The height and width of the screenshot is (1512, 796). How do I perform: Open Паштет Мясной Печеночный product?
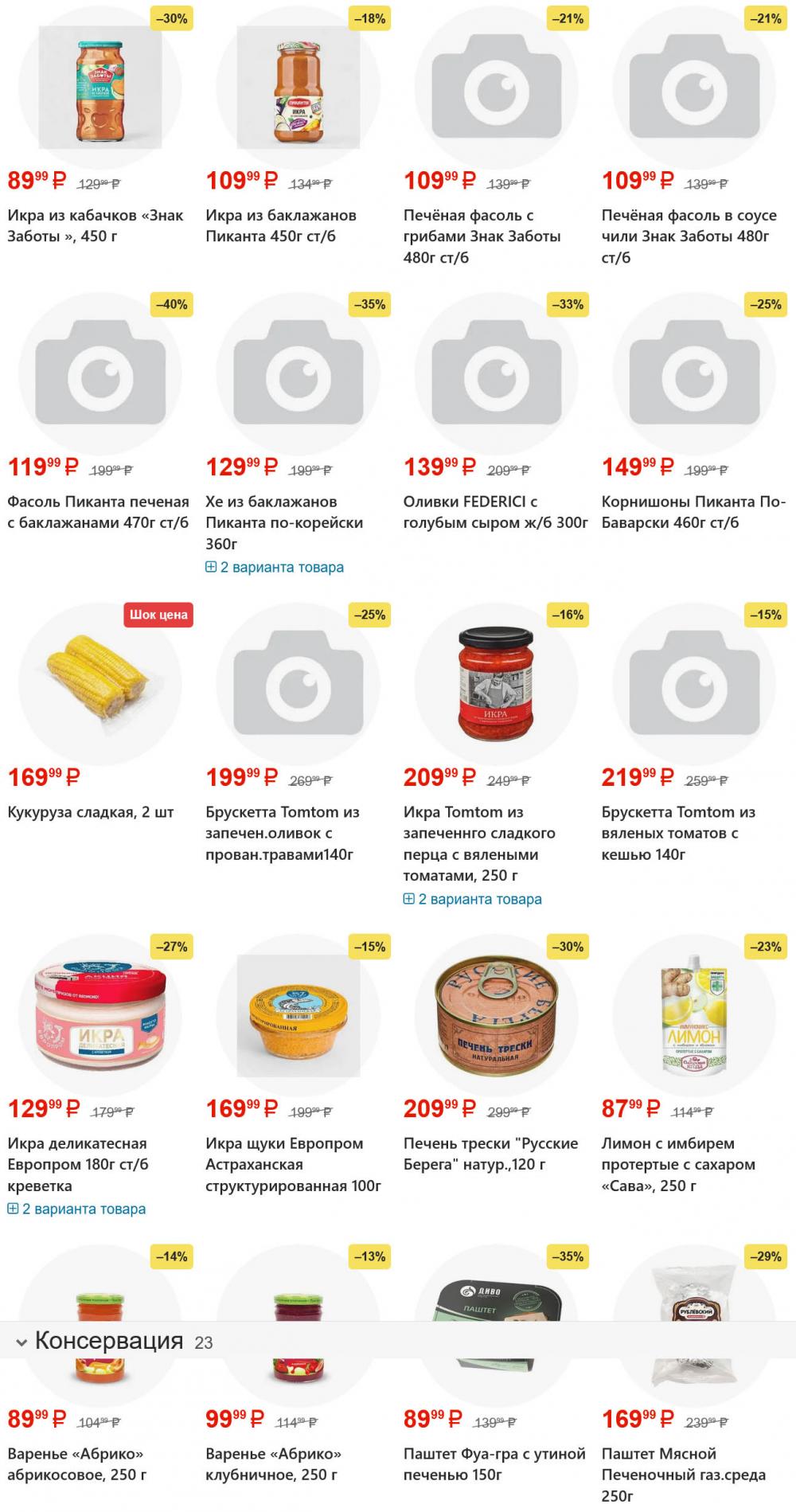(682, 1474)
